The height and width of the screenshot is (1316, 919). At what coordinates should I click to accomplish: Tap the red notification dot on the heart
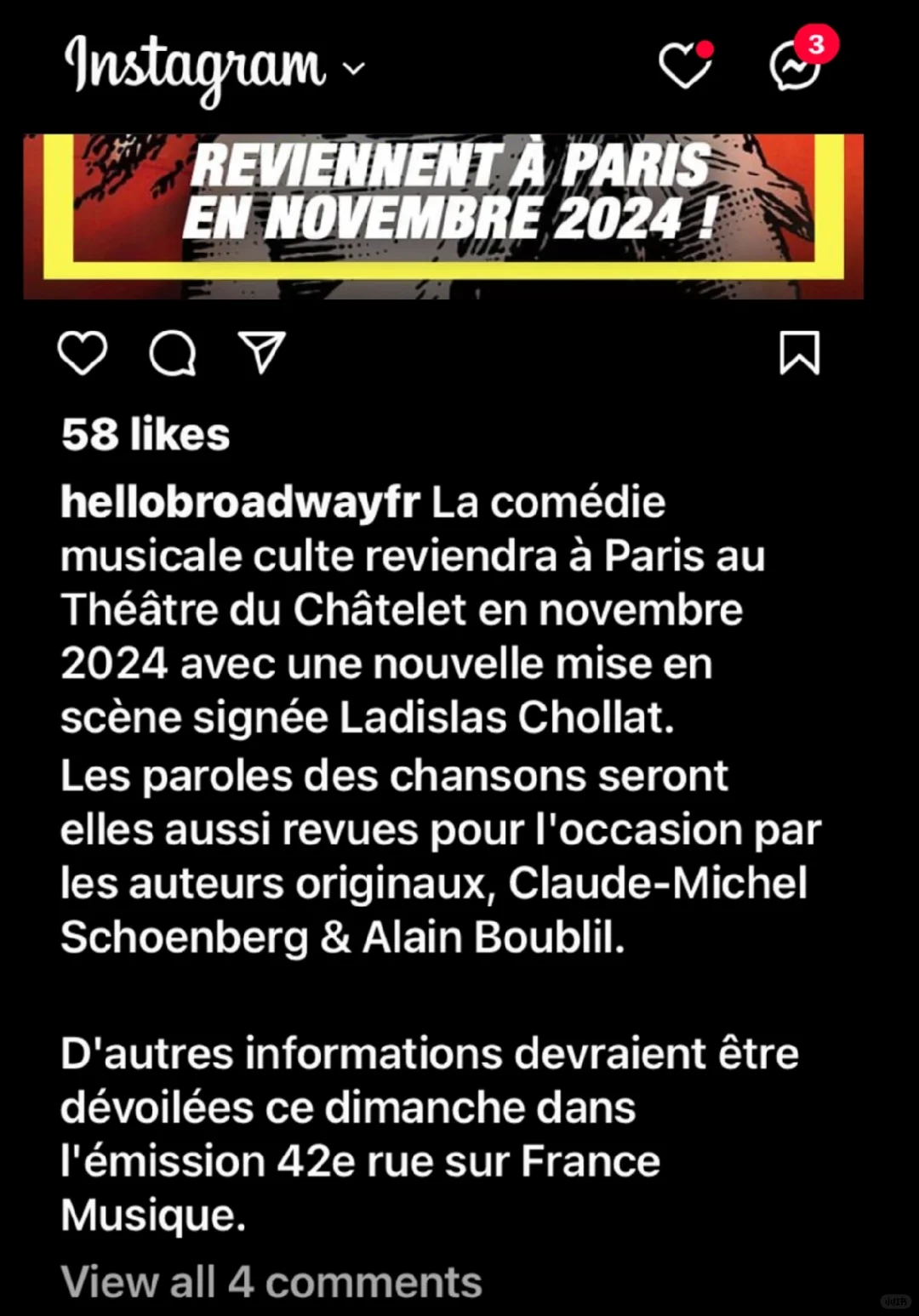pyautogui.click(x=705, y=49)
